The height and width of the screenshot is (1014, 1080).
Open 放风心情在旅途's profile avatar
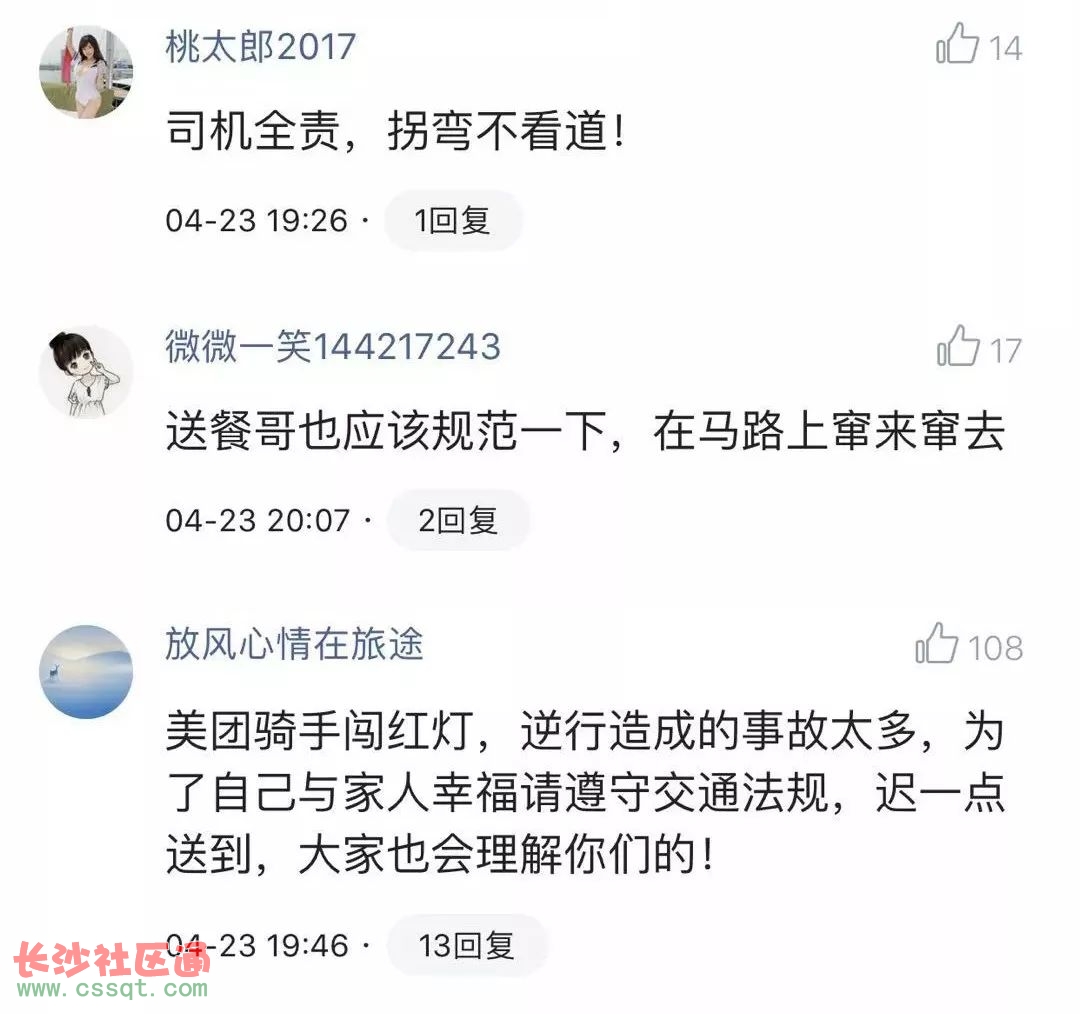(86, 671)
